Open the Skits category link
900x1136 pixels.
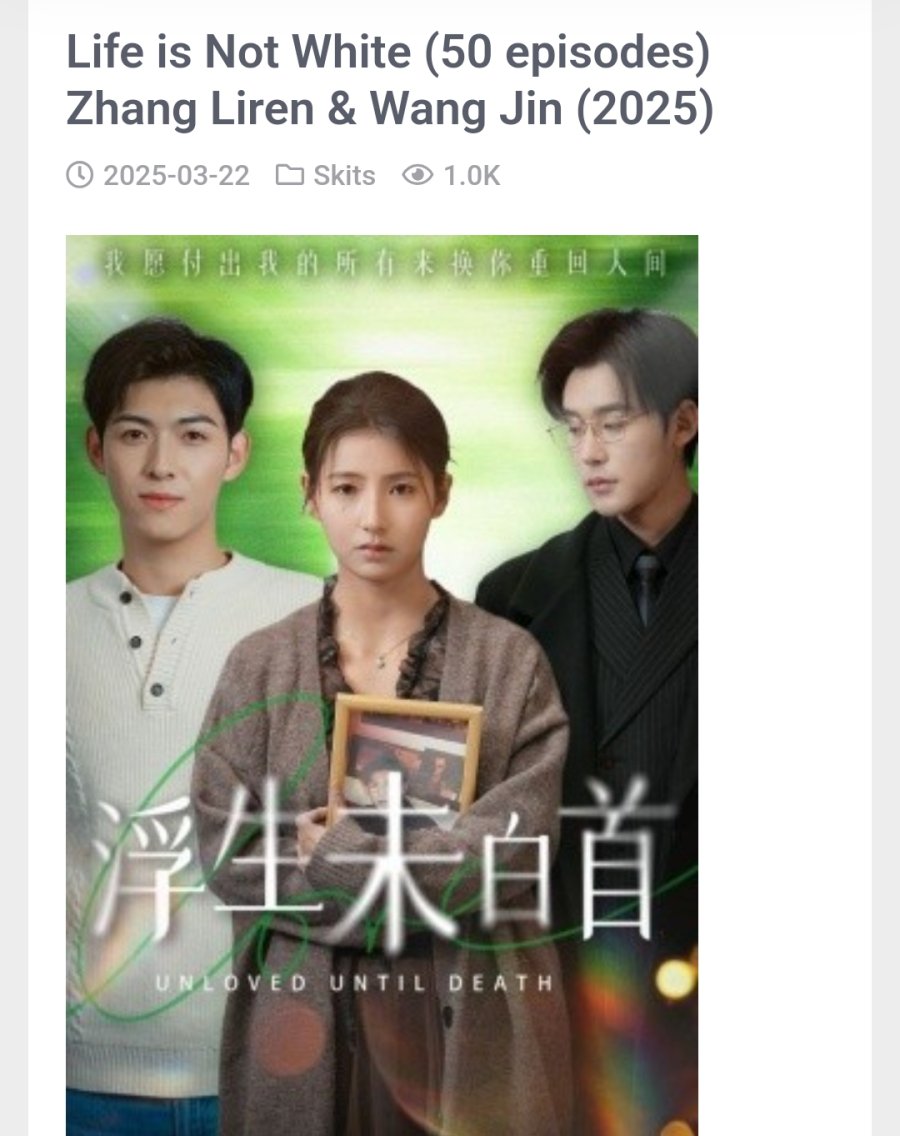click(343, 176)
